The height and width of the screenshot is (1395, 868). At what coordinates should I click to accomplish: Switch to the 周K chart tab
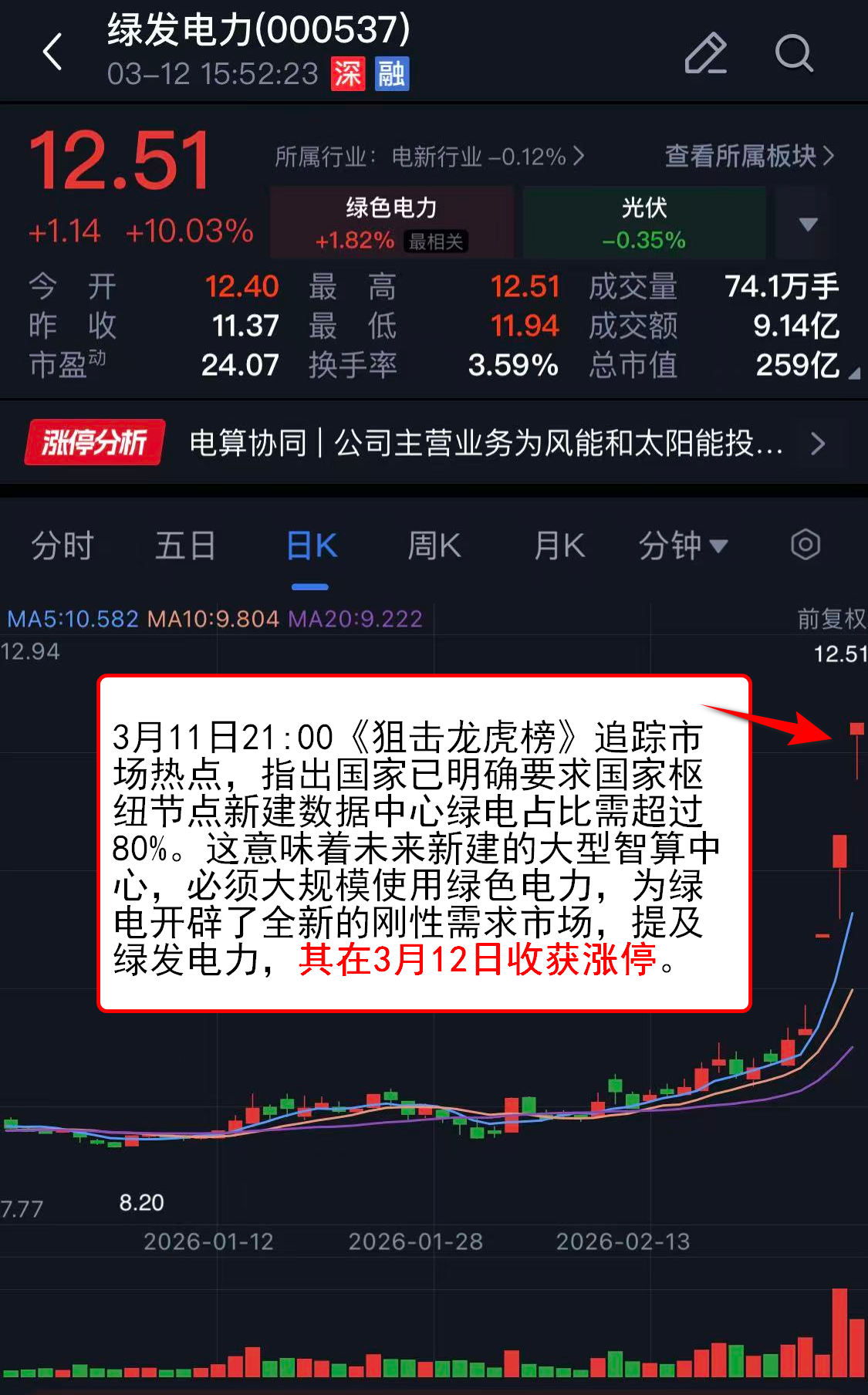(434, 546)
